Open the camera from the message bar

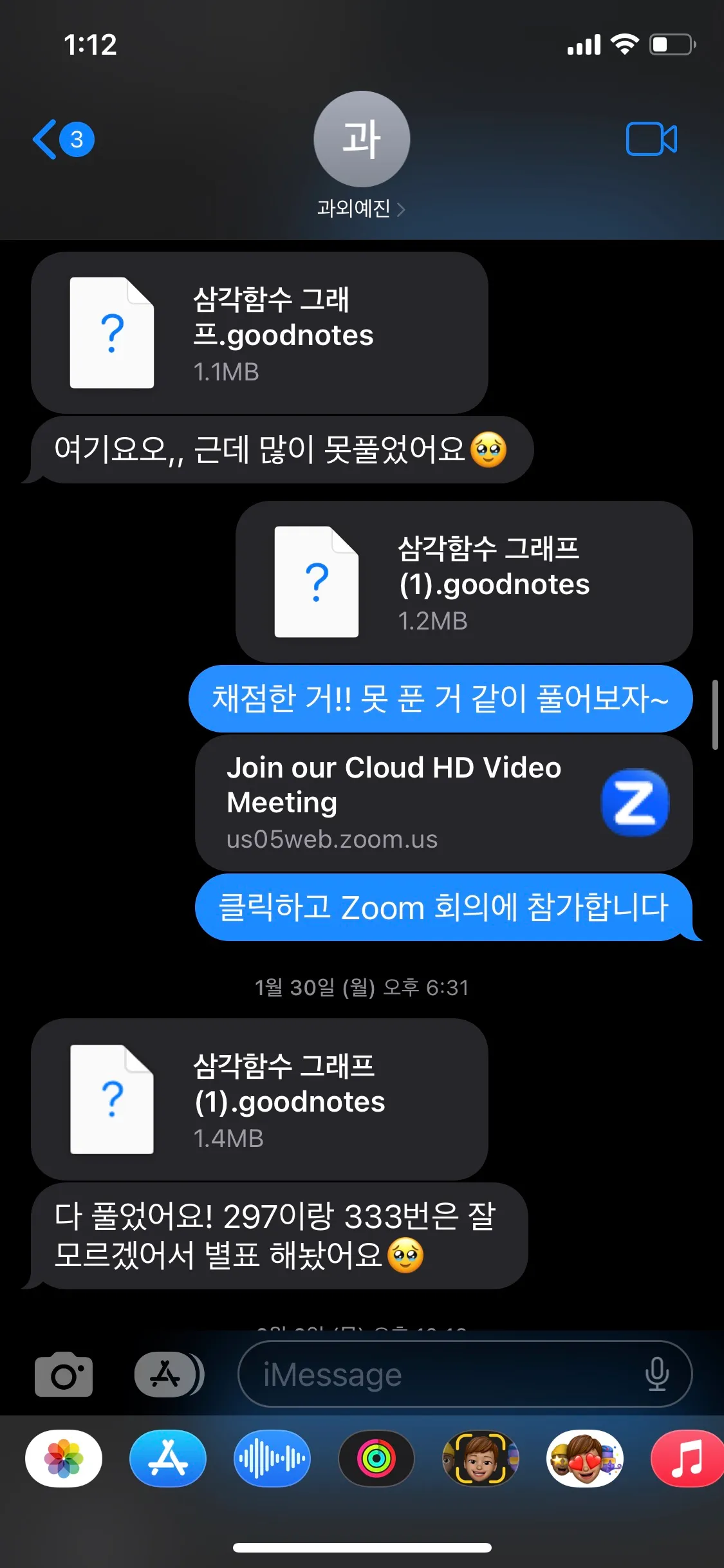(63, 1373)
